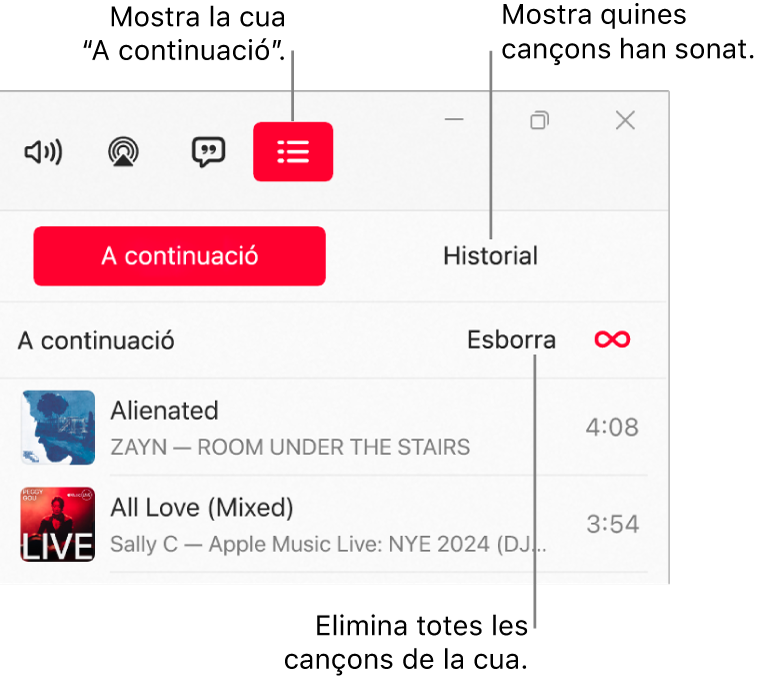
Task: Open the AirPlay output selector
Action: (124, 152)
